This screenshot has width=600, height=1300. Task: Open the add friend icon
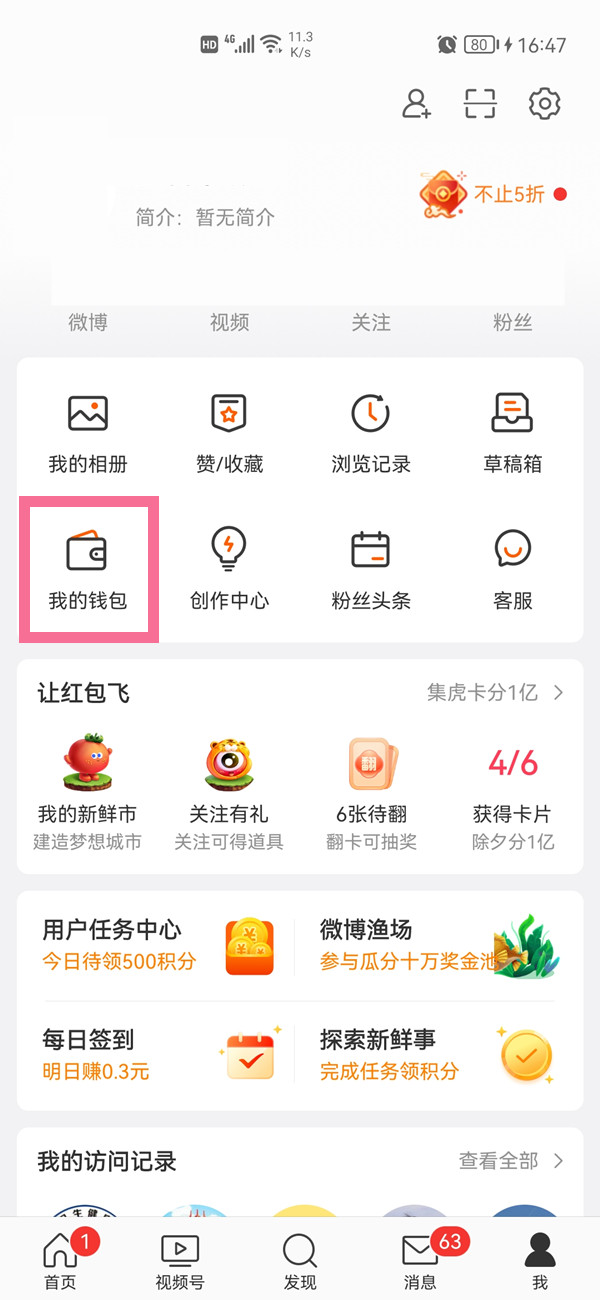pyautogui.click(x=416, y=103)
